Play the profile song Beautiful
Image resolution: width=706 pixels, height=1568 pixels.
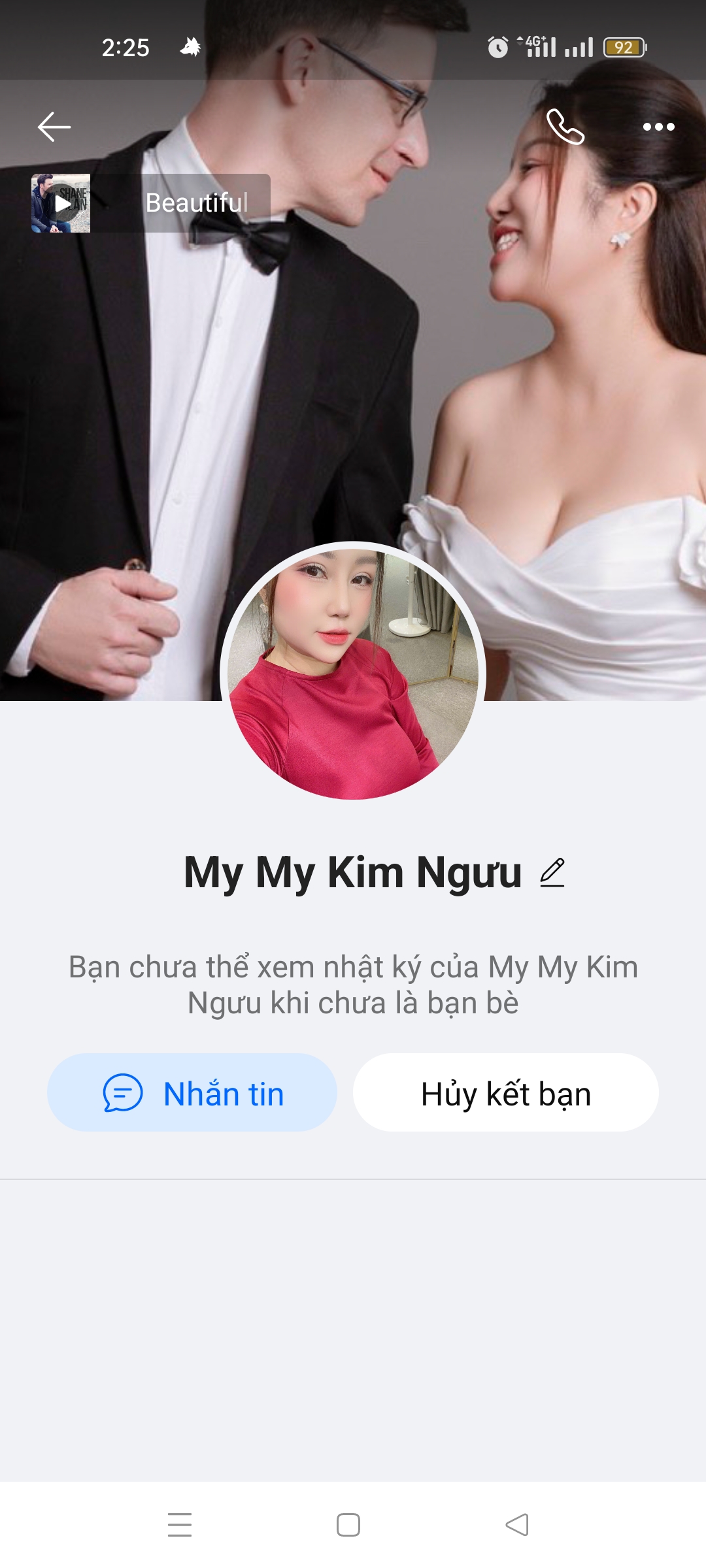(x=61, y=203)
